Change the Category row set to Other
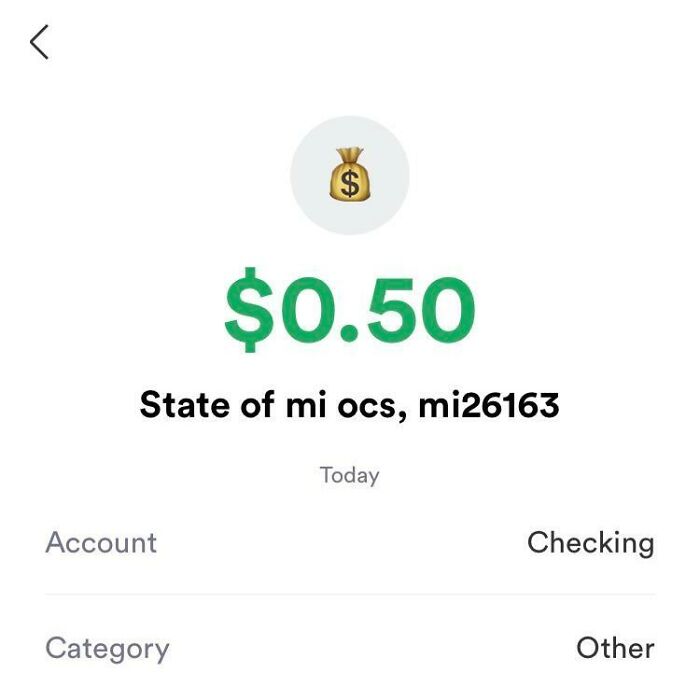The width and height of the screenshot is (700, 687). pyautogui.click(x=350, y=648)
